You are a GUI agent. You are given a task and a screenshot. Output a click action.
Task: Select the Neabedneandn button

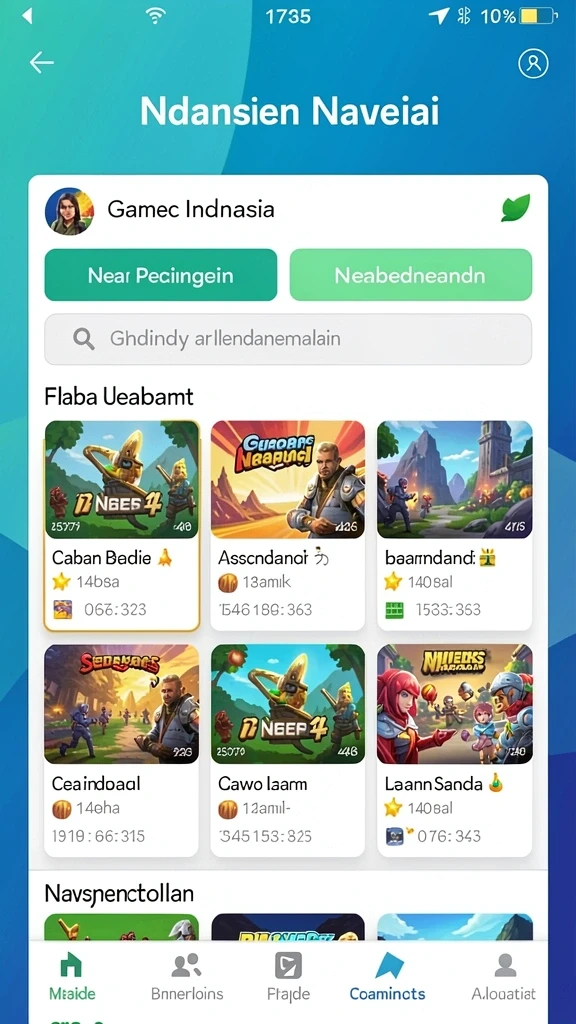(411, 275)
